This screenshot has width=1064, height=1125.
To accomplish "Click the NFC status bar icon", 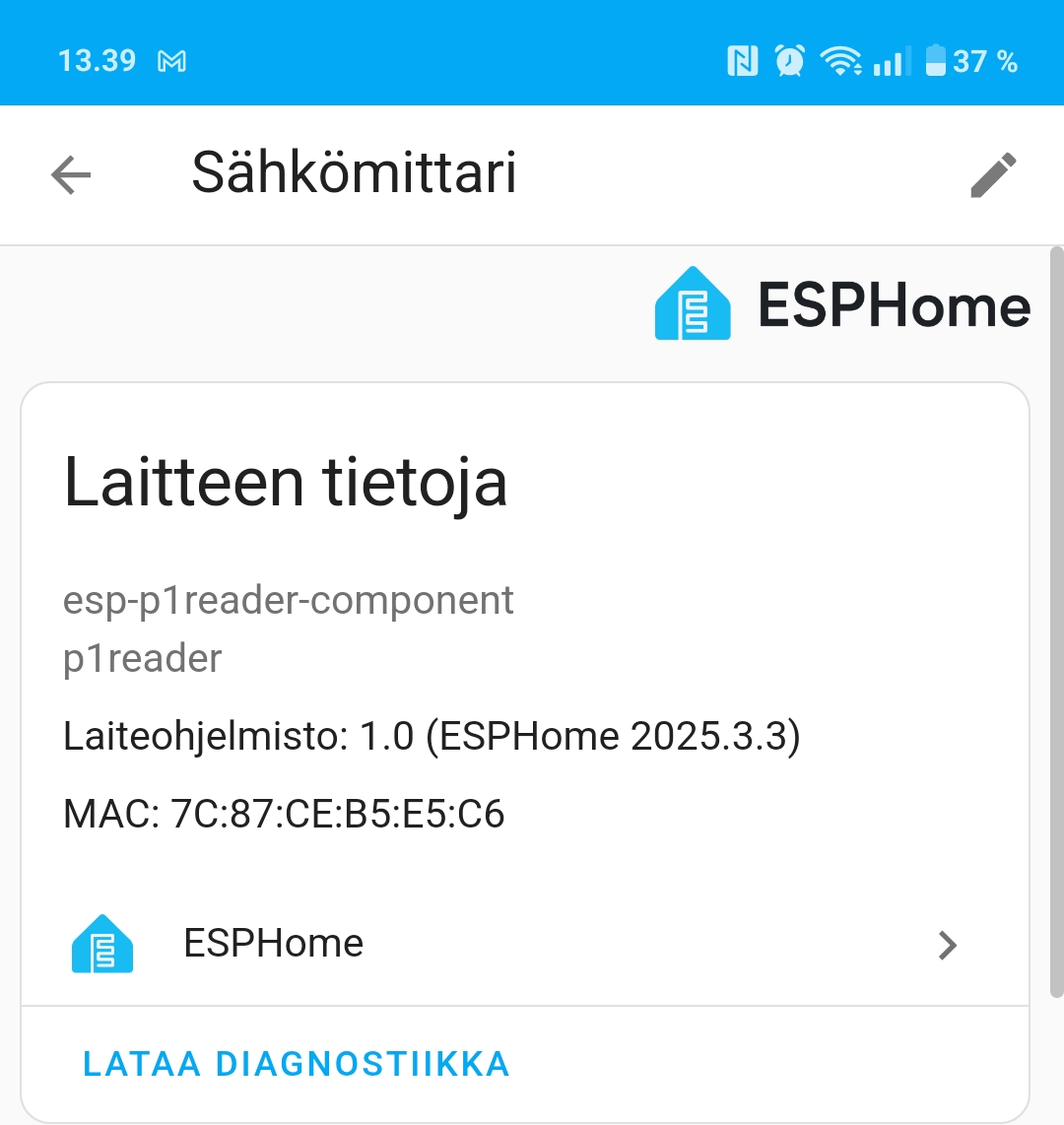I will tap(744, 61).
